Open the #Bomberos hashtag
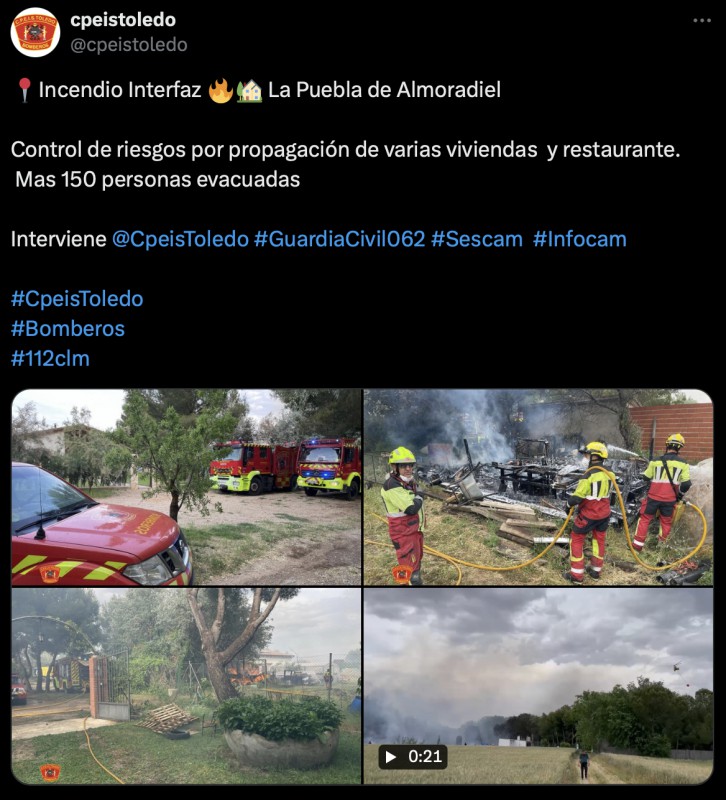The image size is (726, 800). click(x=68, y=329)
